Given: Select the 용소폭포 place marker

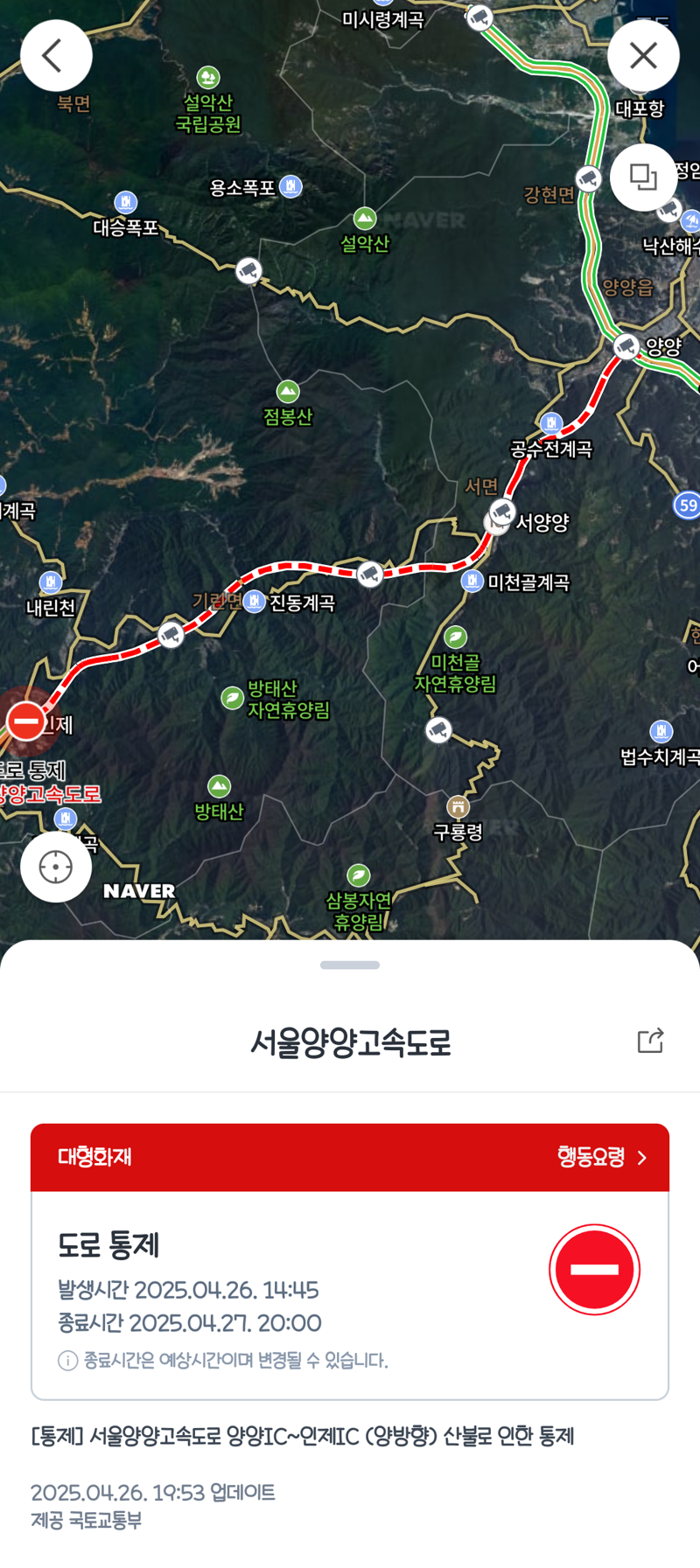Looking at the screenshot, I should 290,186.
